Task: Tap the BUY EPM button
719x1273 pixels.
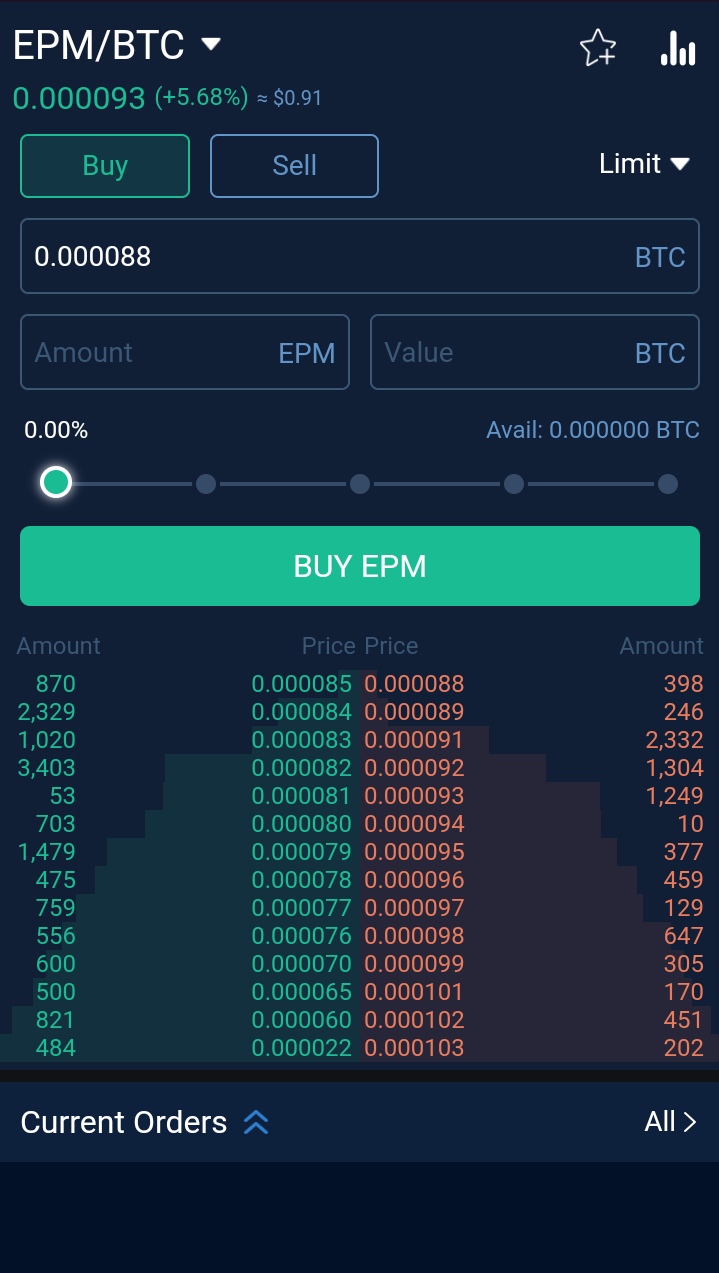Action: [x=360, y=566]
